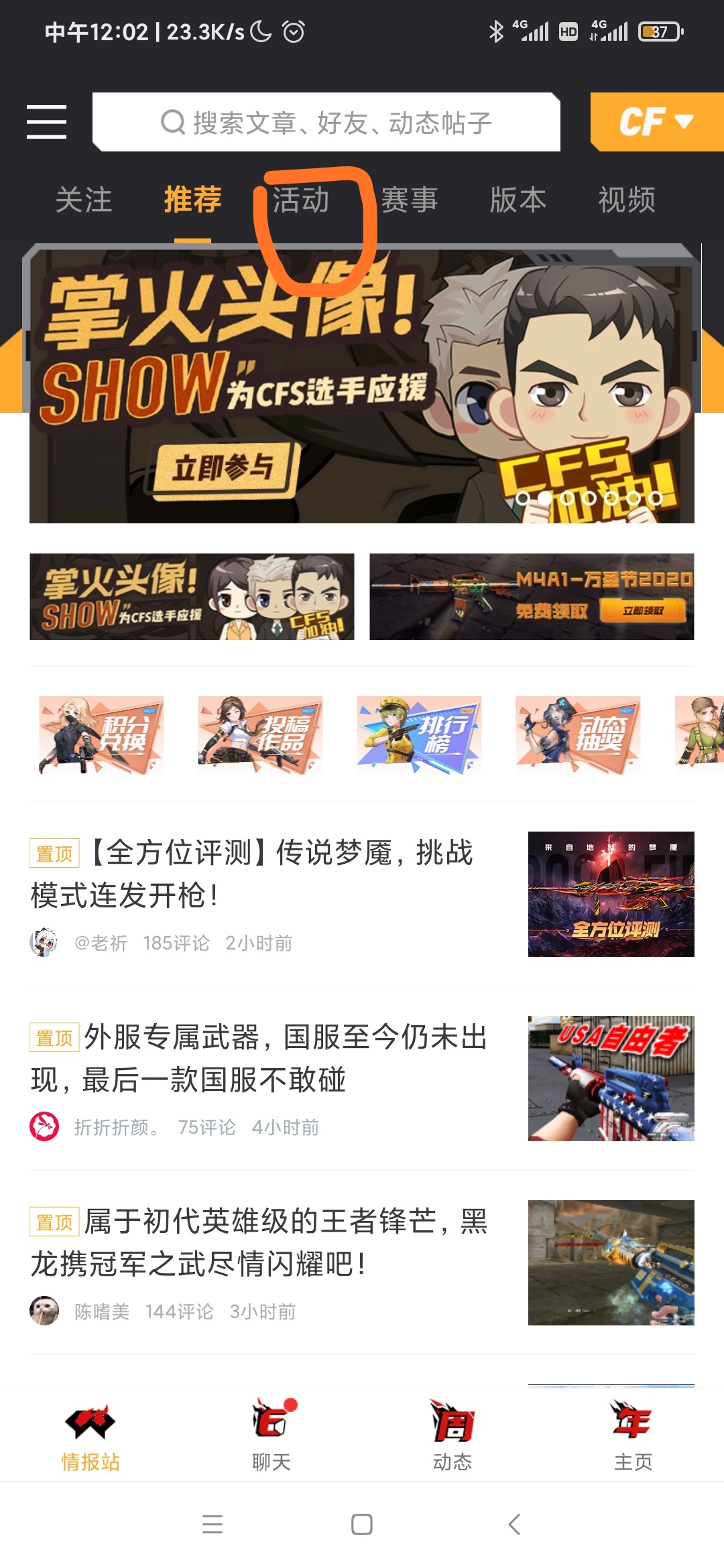Open the M4A1-万圣节2020 免费领取 banner

532,596
